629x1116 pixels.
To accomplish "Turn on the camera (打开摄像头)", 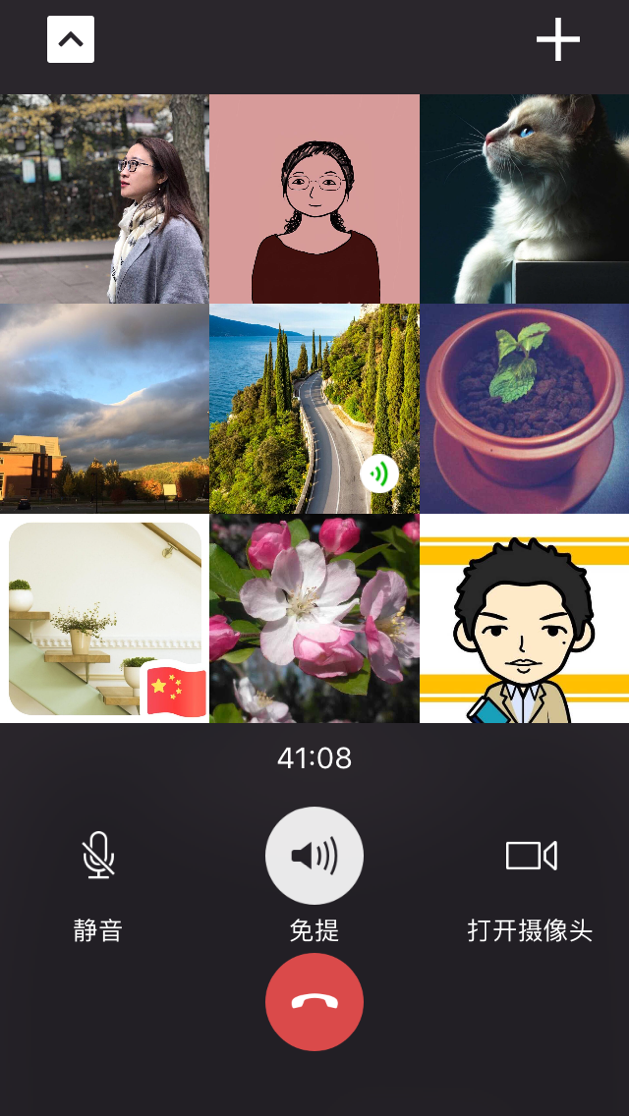I will point(530,856).
